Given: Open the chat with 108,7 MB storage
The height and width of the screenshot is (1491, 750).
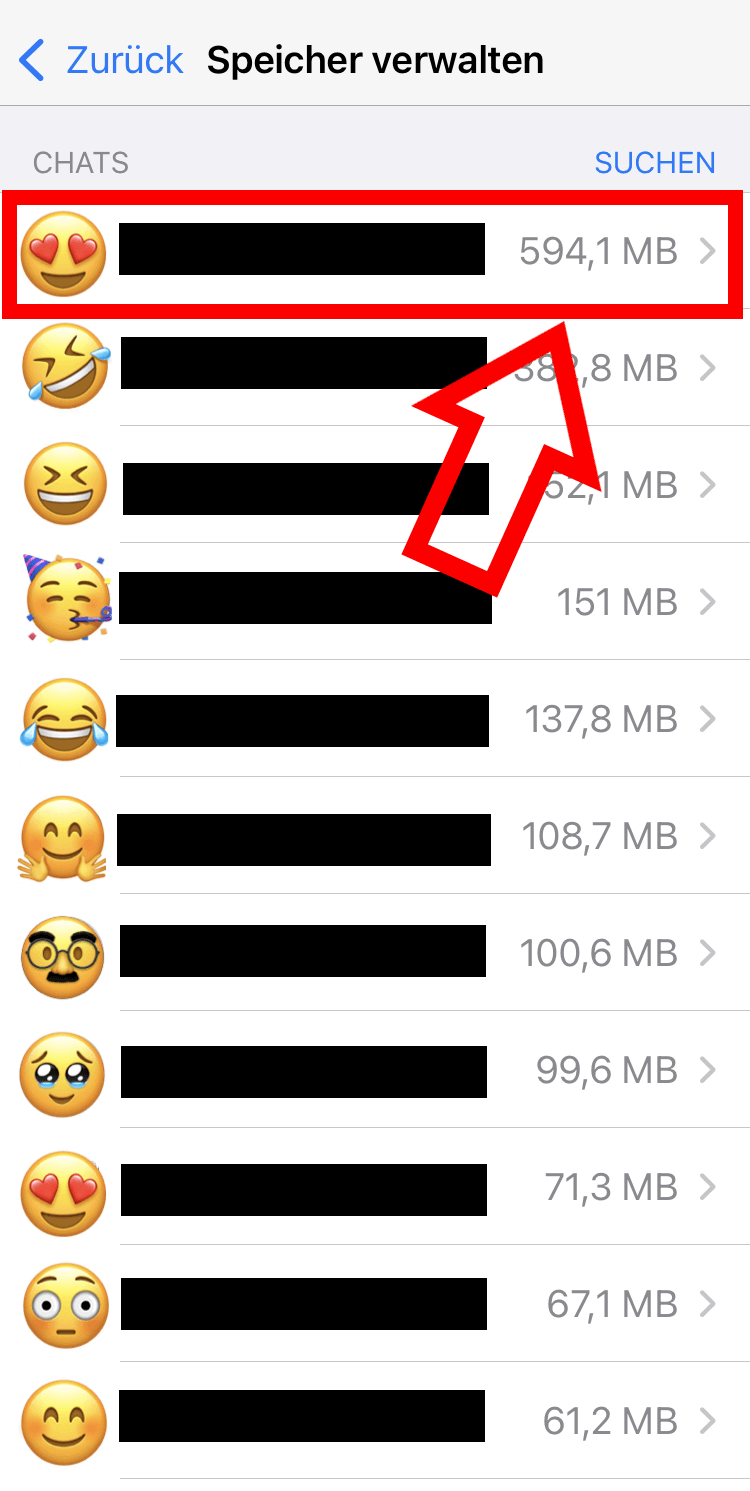Looking at the screenshot, I should [375, 836].
